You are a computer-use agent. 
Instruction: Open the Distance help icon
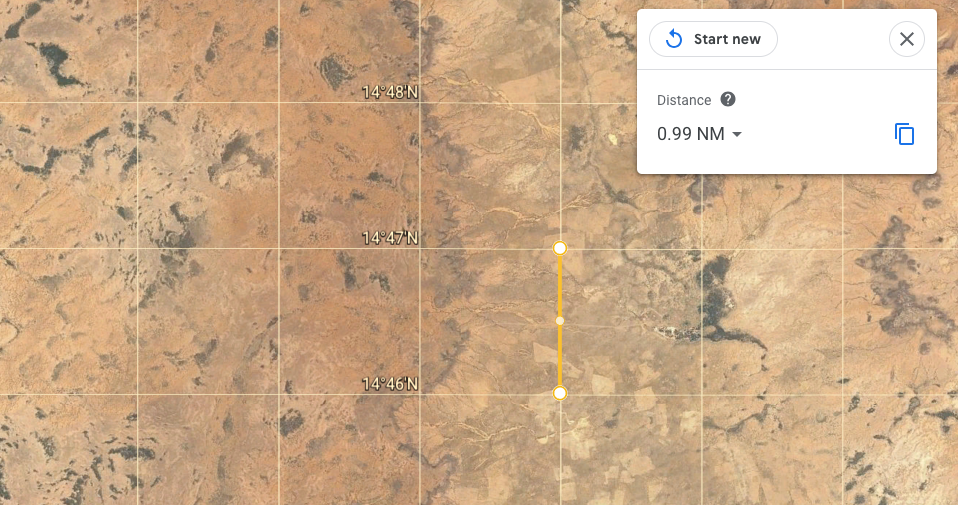[728, 100]
